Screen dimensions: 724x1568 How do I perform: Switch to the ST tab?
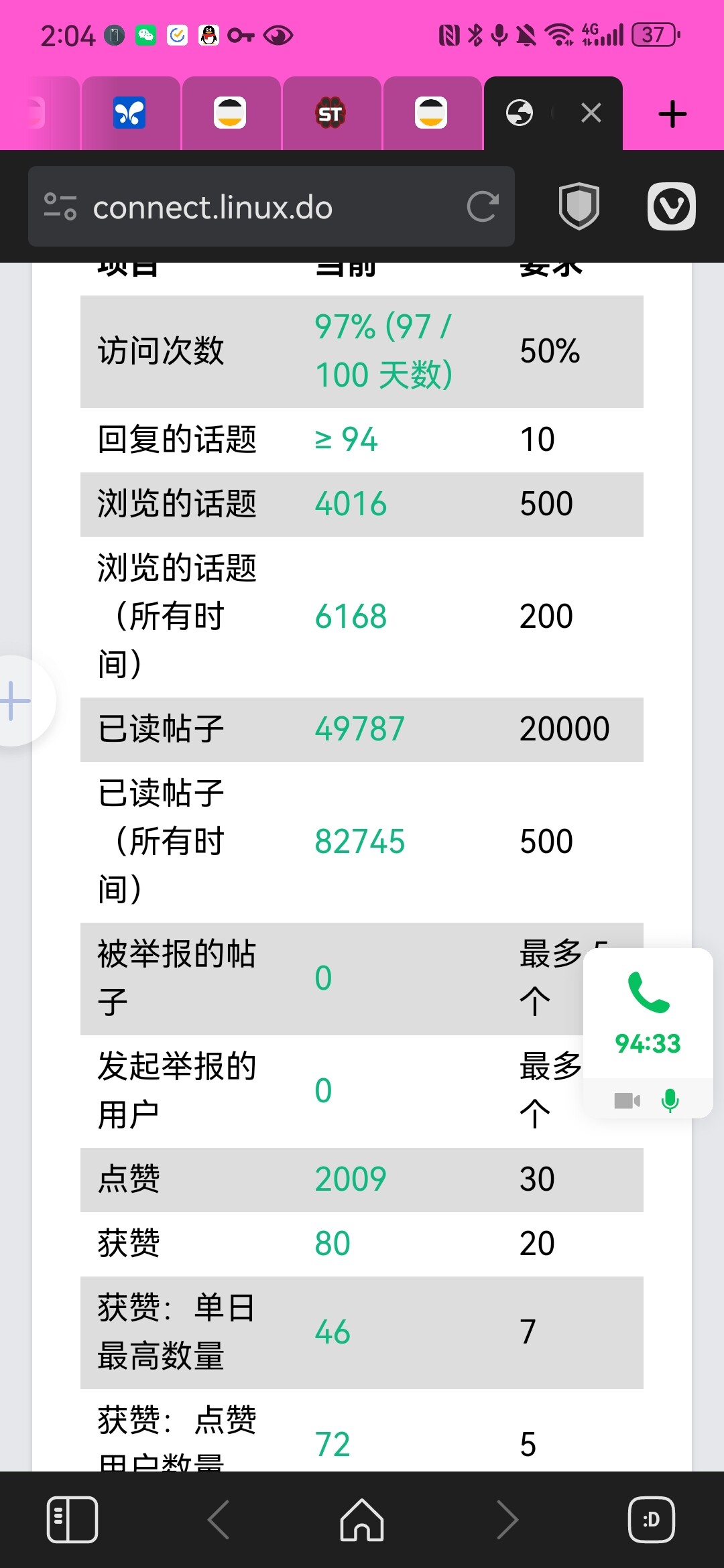tap(330, 113)
